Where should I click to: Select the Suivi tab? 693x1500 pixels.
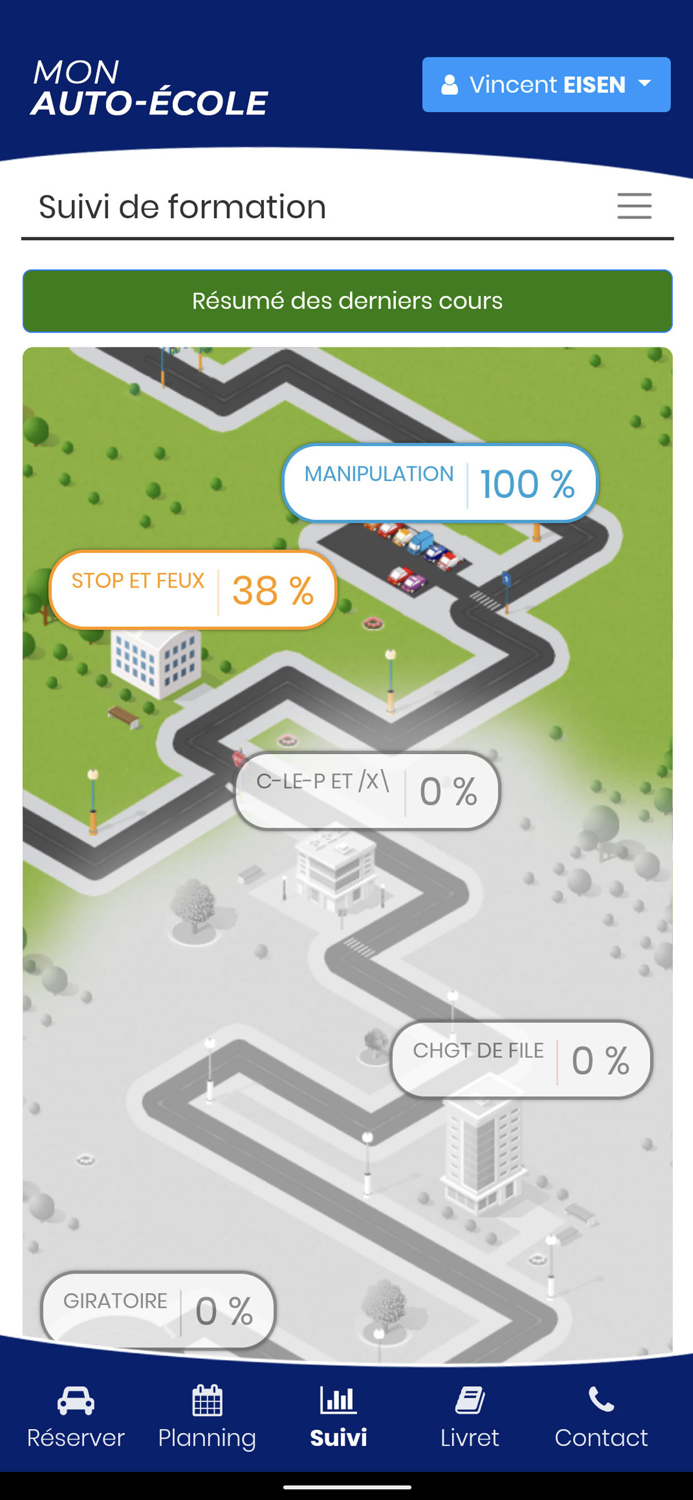(x=338, y=1418)
